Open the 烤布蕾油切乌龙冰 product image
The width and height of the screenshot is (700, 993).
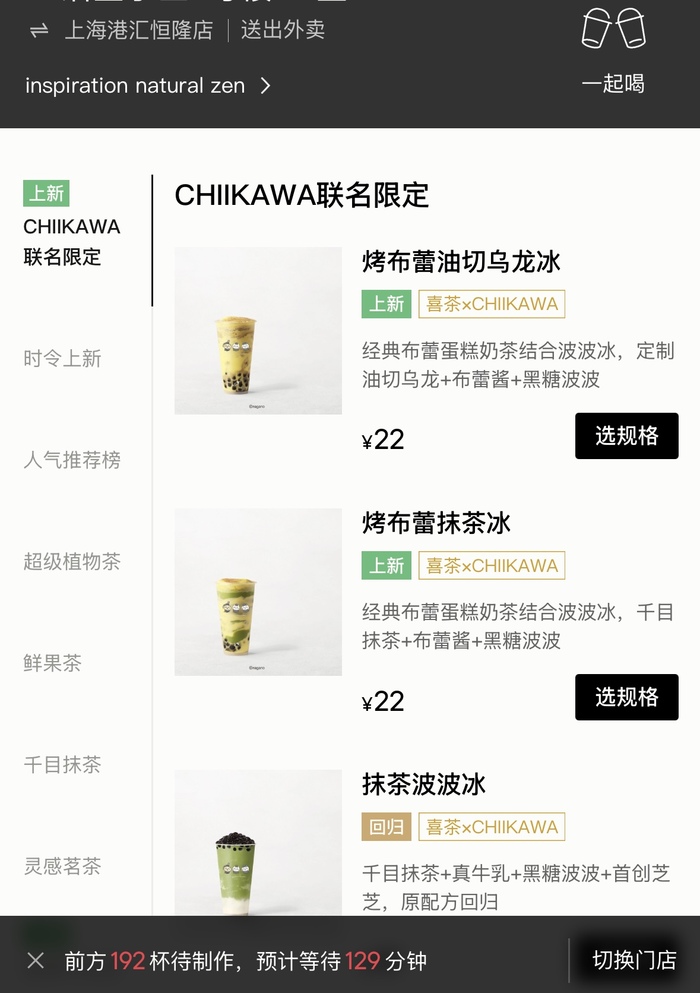click(x=258, y=331)
